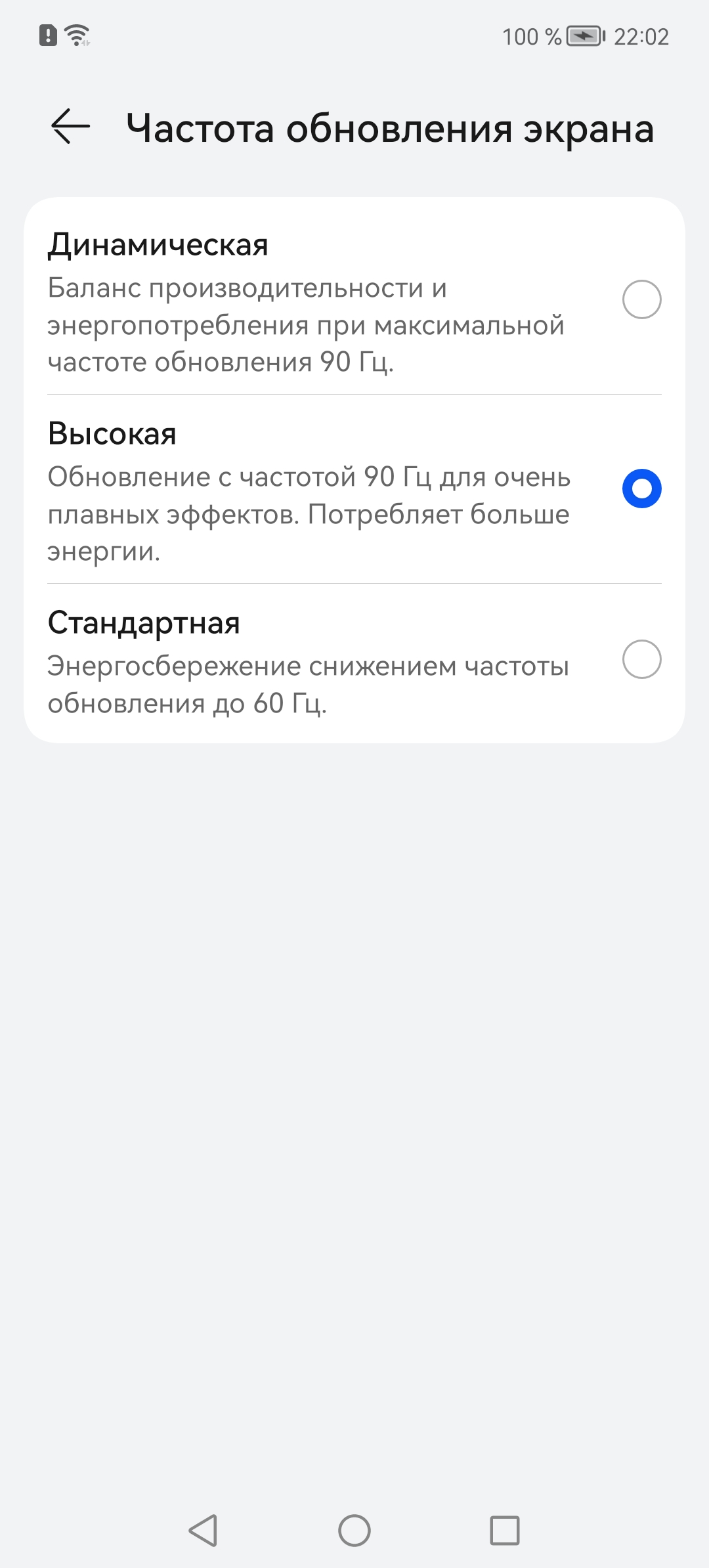Open the recent apps overview
This screenshot has height=1568, width=709.
(x=505, y=1531)
